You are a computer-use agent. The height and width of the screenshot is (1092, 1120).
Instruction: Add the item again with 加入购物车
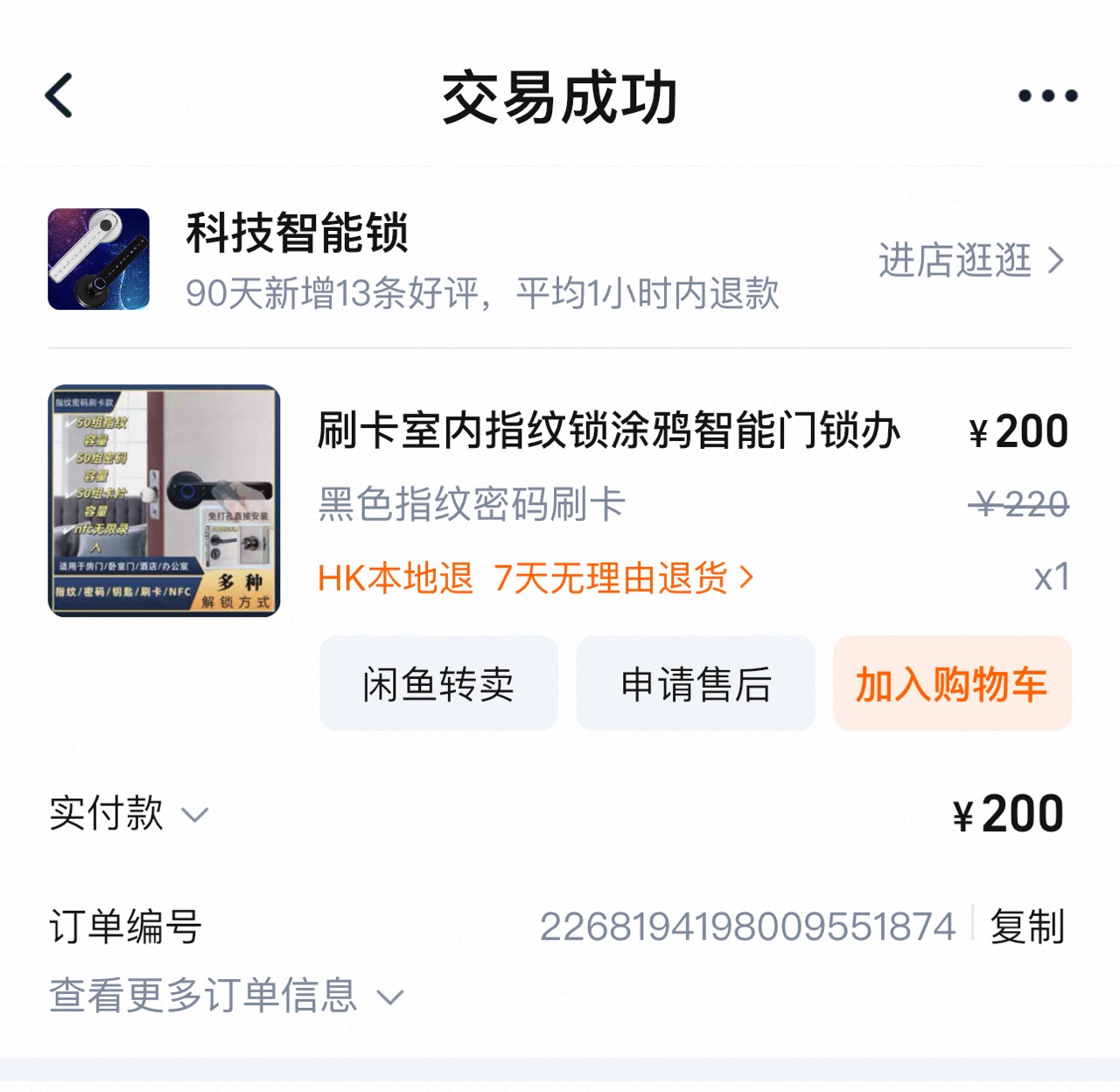(952, 683)
